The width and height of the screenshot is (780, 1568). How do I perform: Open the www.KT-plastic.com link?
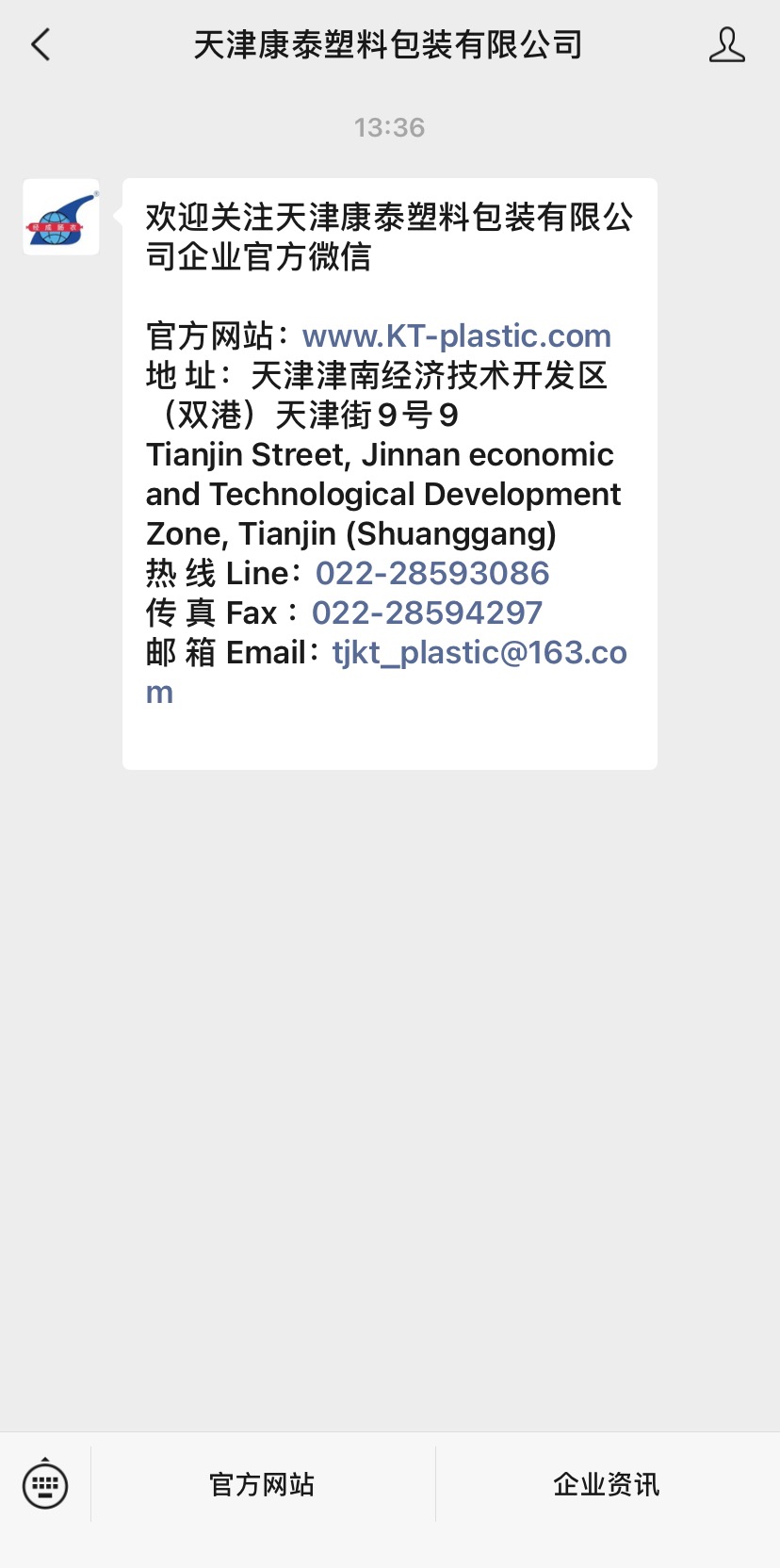point(457,335)
